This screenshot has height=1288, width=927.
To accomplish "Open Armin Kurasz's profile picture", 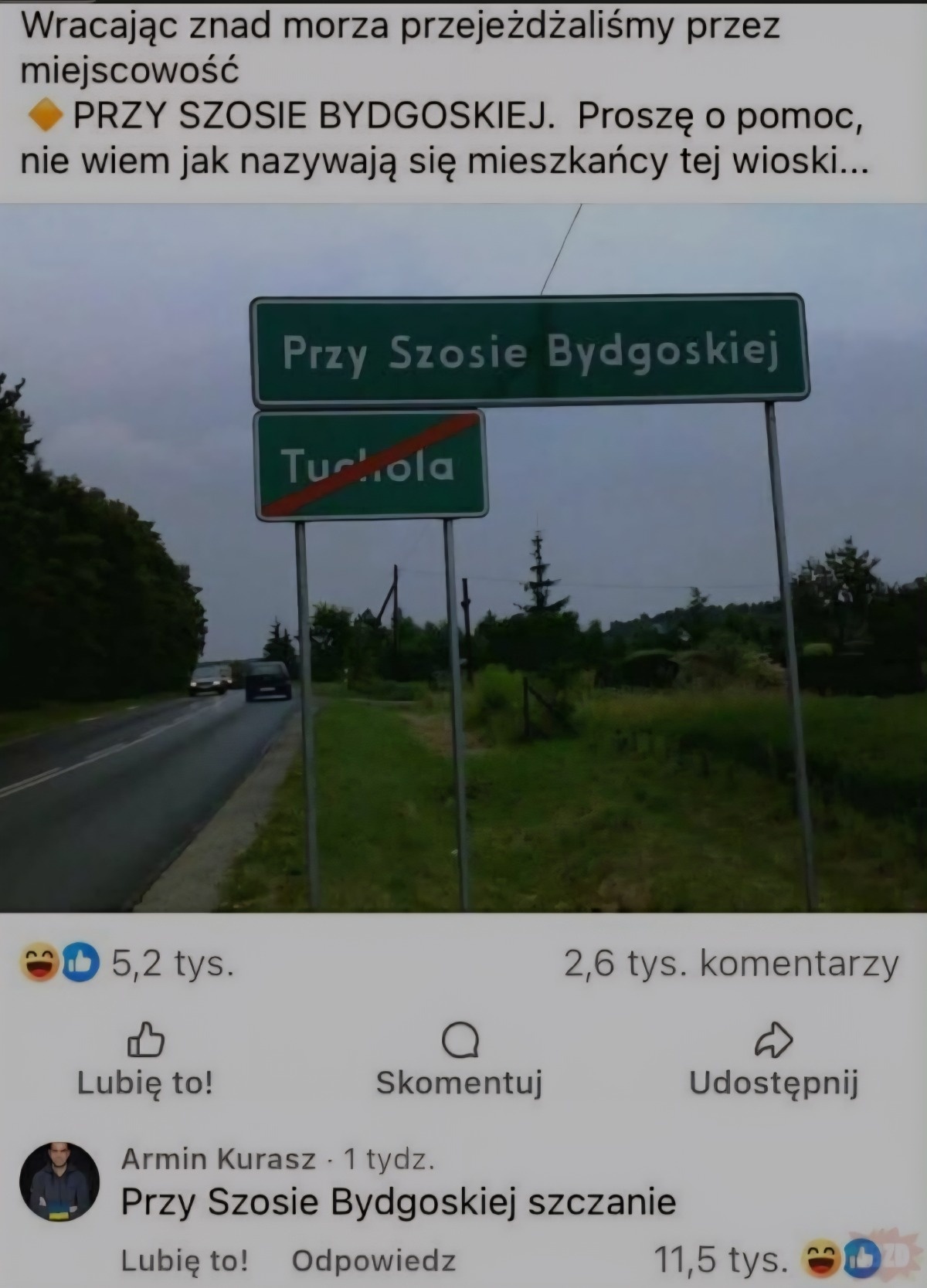I will [59, 1181].
